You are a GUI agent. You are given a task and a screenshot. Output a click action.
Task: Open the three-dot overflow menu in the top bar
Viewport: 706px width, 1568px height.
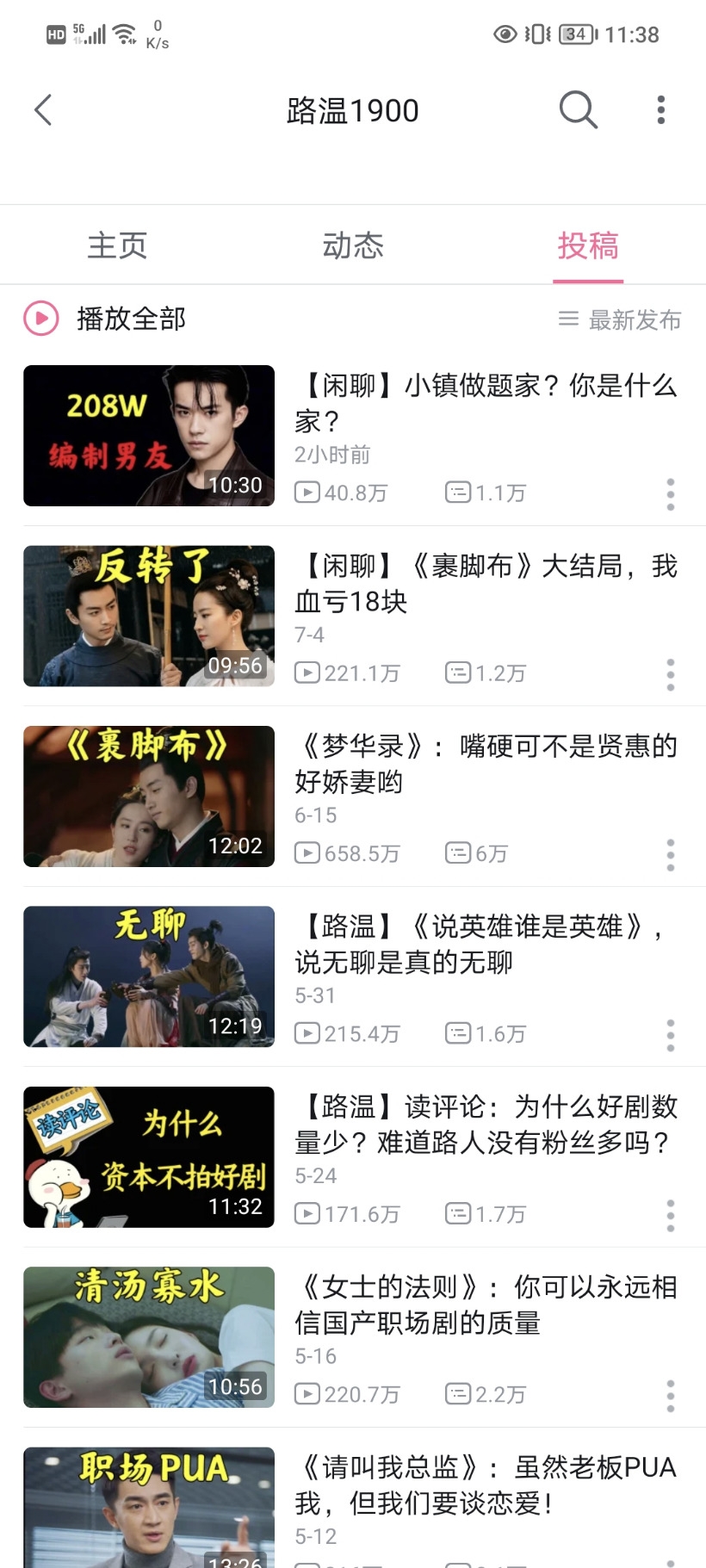[x=660, y=109]
